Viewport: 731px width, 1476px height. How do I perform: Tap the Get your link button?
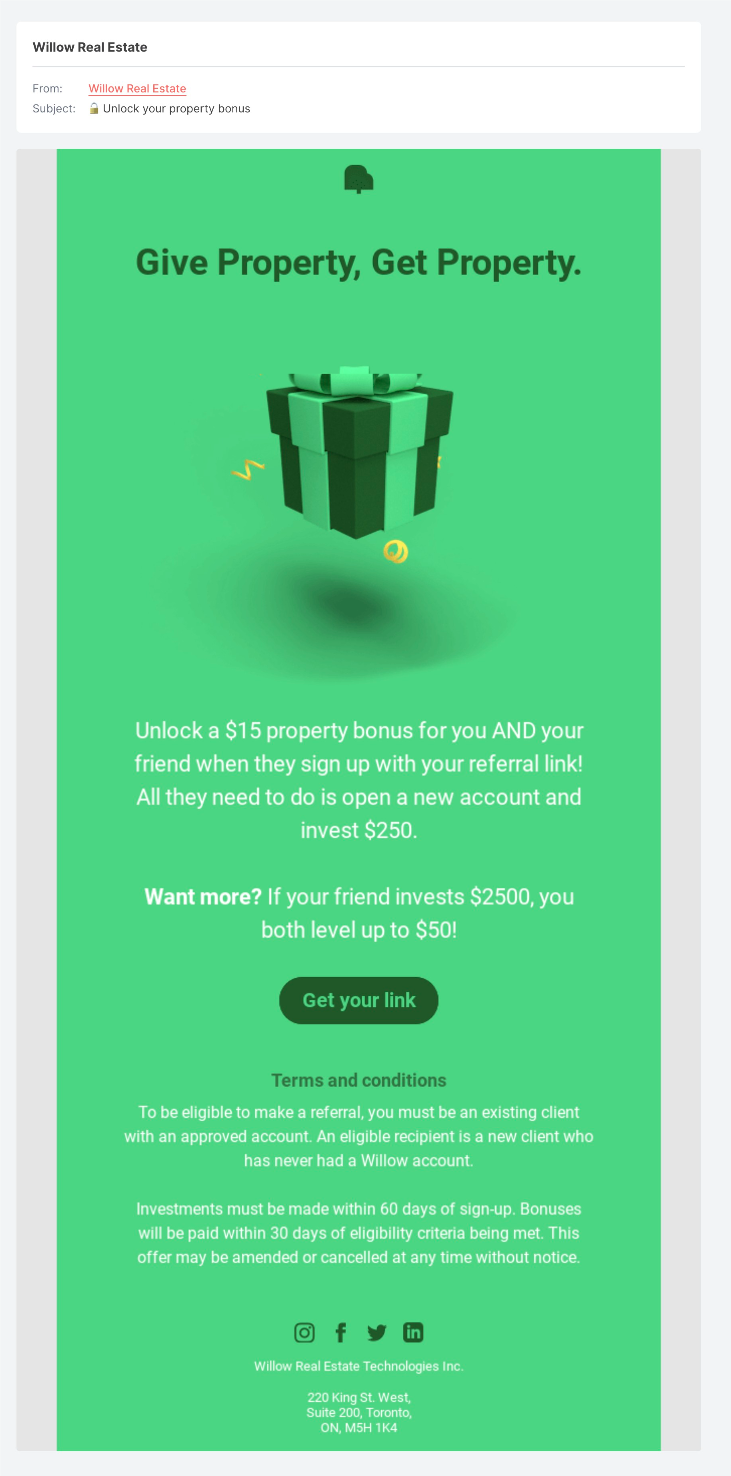[358, 1000]
